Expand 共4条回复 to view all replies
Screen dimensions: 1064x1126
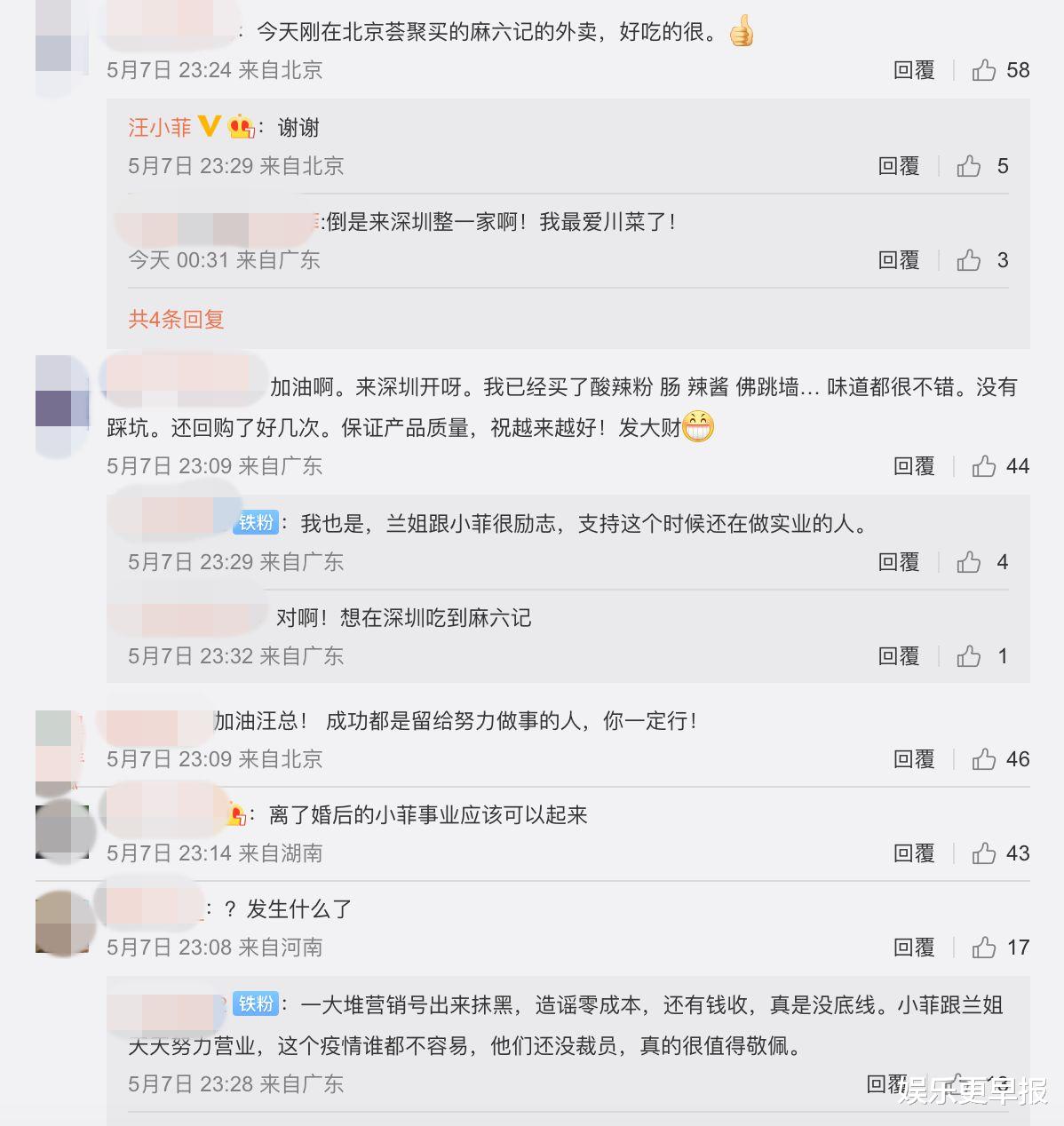[176, 319]
